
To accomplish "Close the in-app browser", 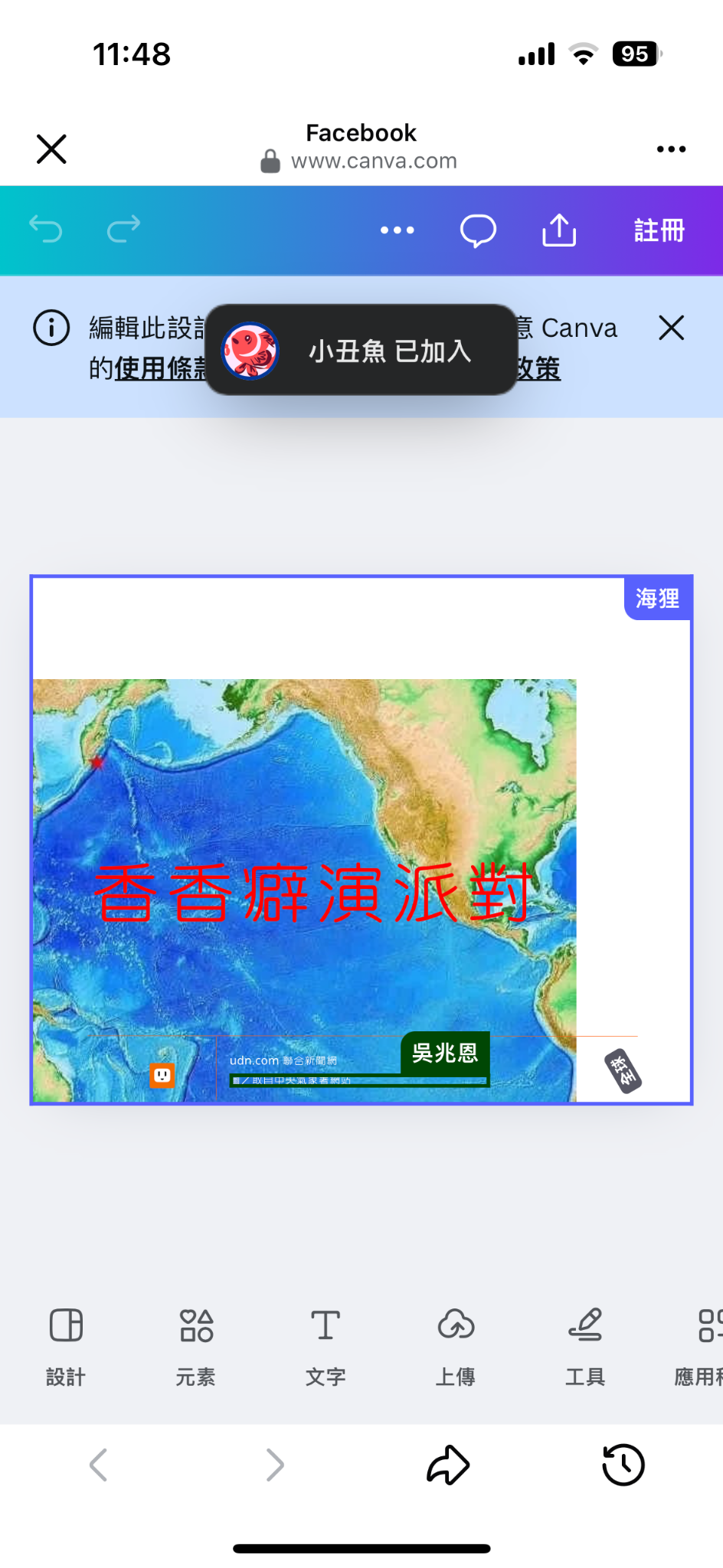I will coord(51,149).
